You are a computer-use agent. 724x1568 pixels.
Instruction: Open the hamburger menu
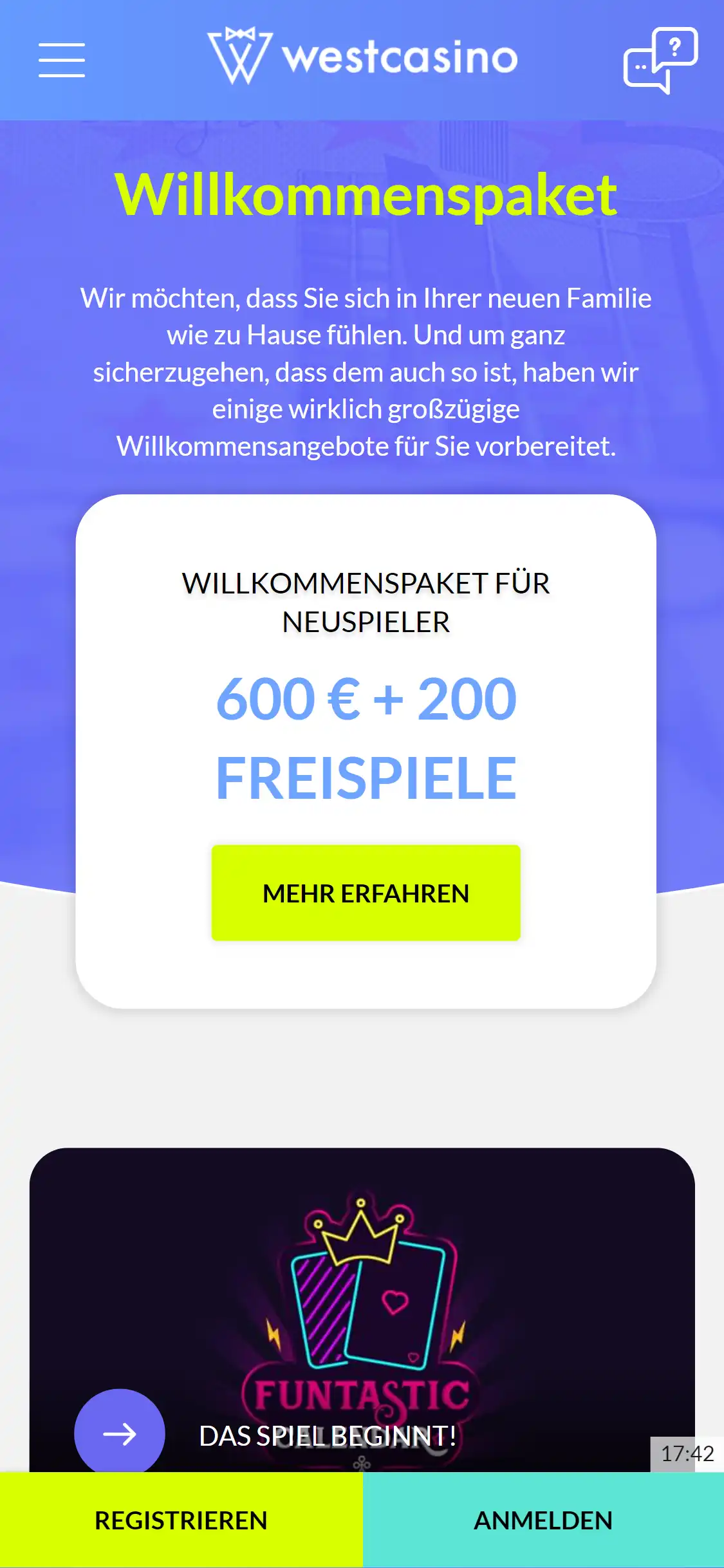(x=62, y=60)
